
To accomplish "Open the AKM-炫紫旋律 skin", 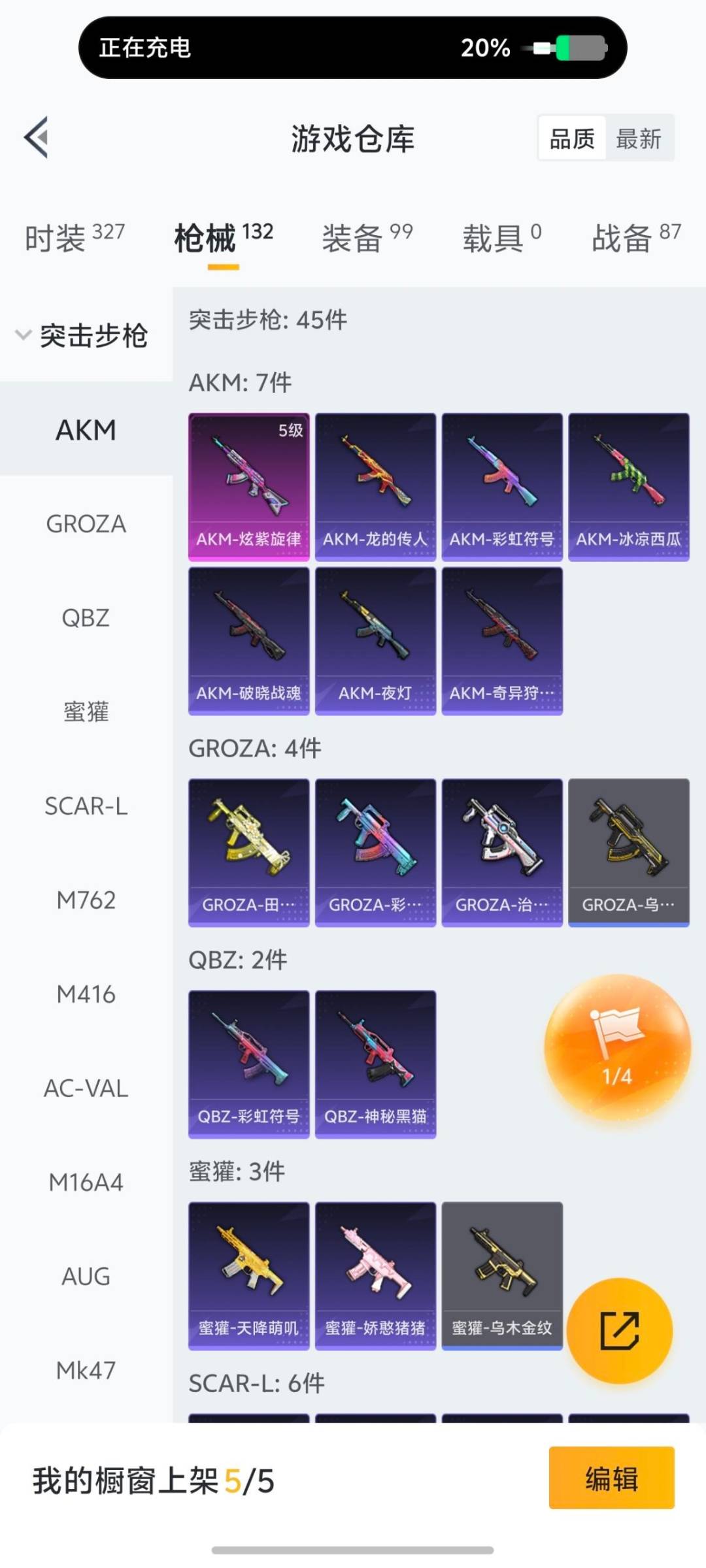I will pyautogui.click(x=248, y=487).
